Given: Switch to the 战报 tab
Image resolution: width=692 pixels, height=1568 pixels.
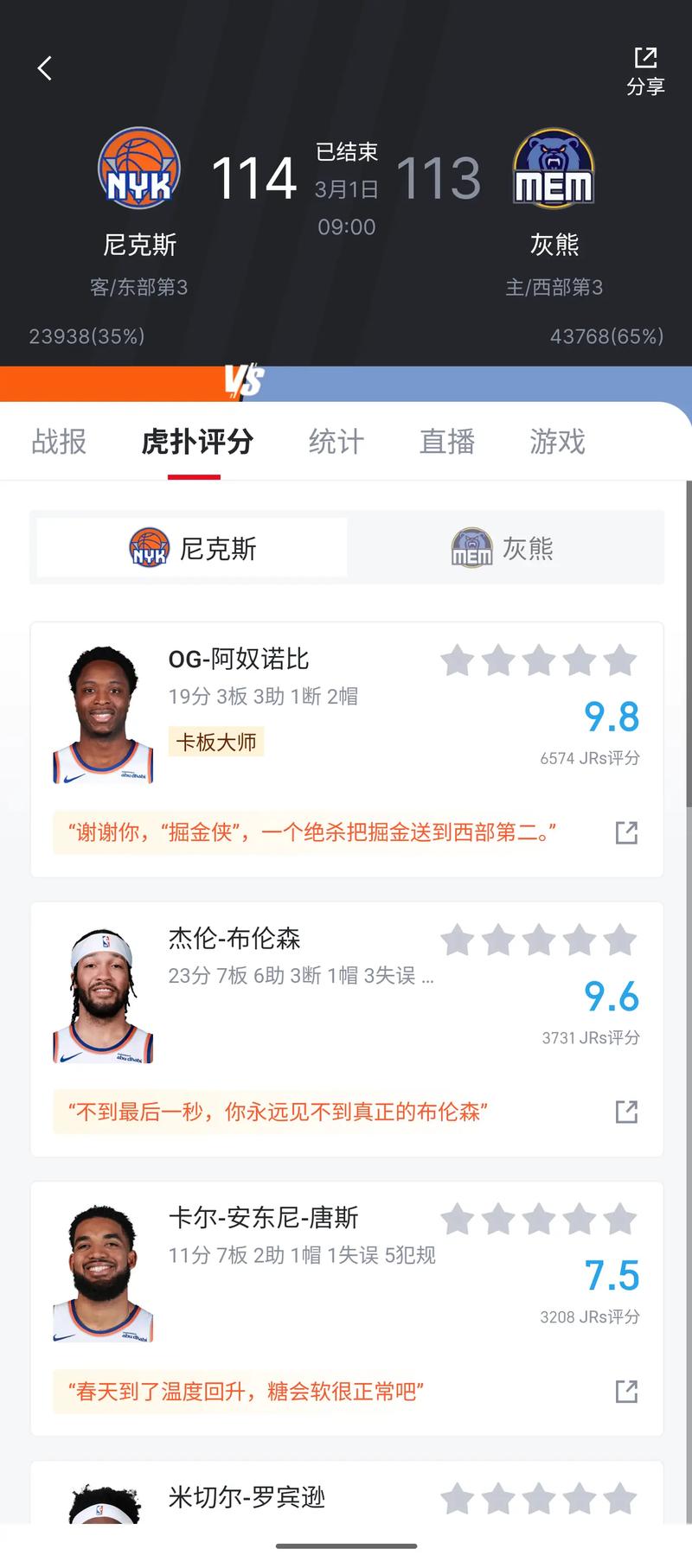Looking at the screenshot, I should tap(58, 442).
